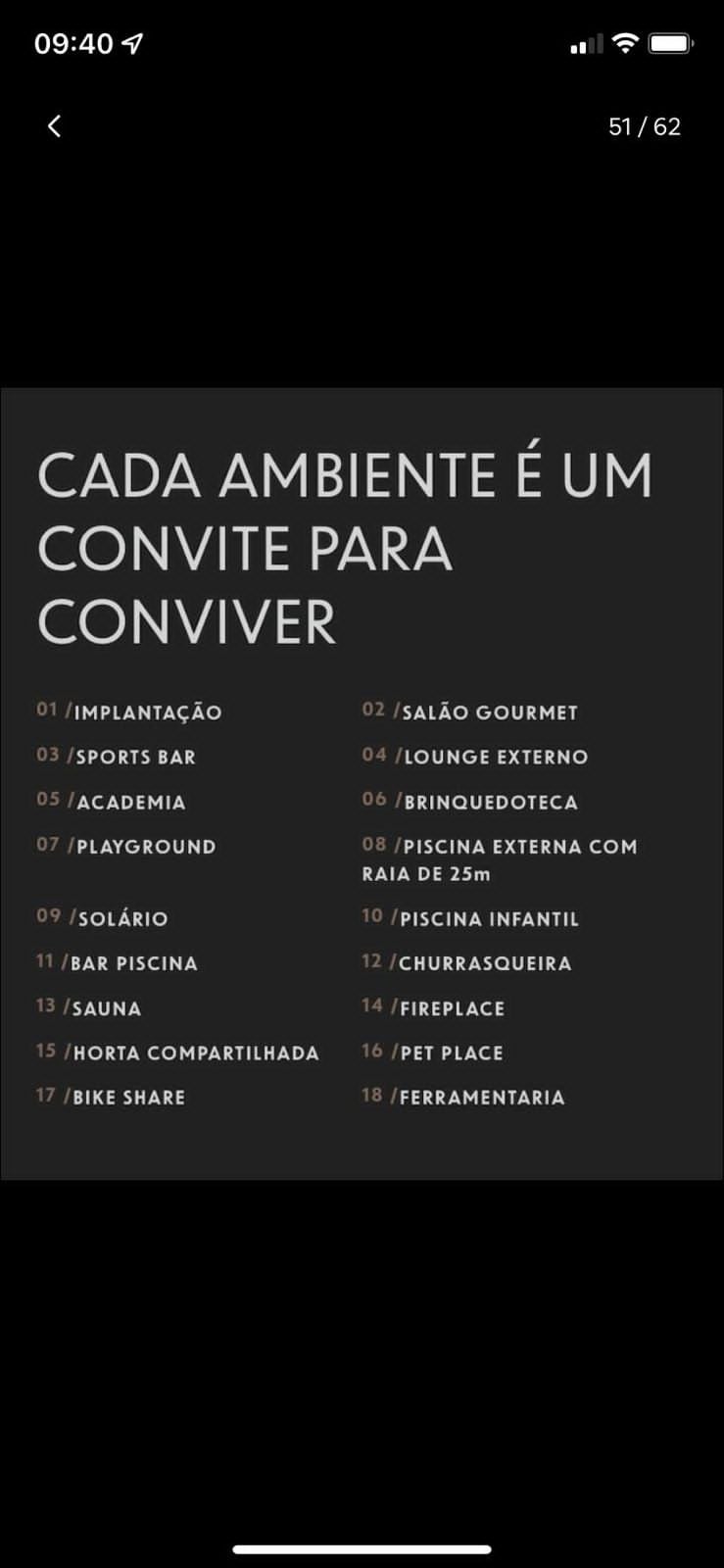This screenshot has width=724, height=1568.
Task: Go back using the top-left arrow
Action: (x=54, y=126)
